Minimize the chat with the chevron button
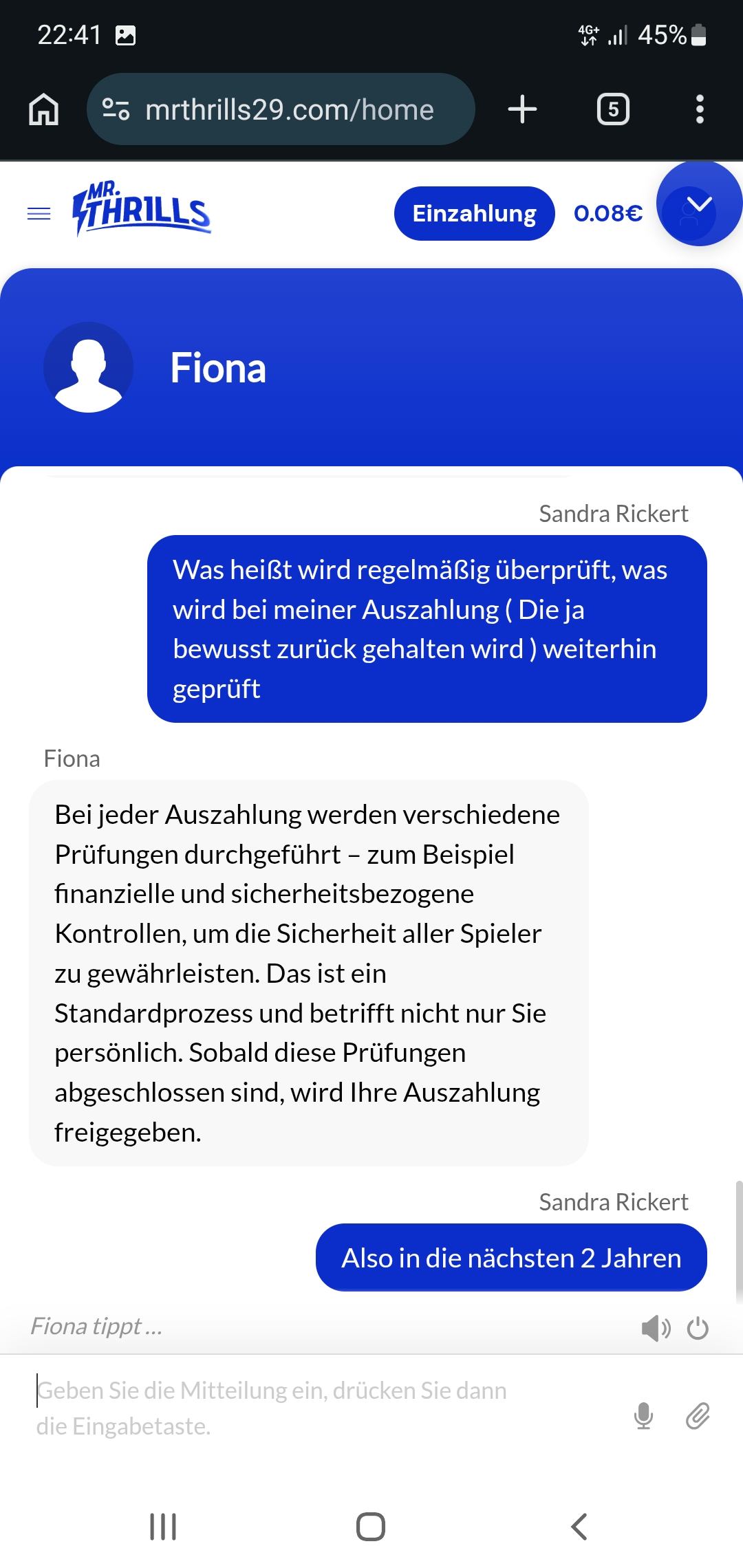743x1568 pixels. (700, 204)
